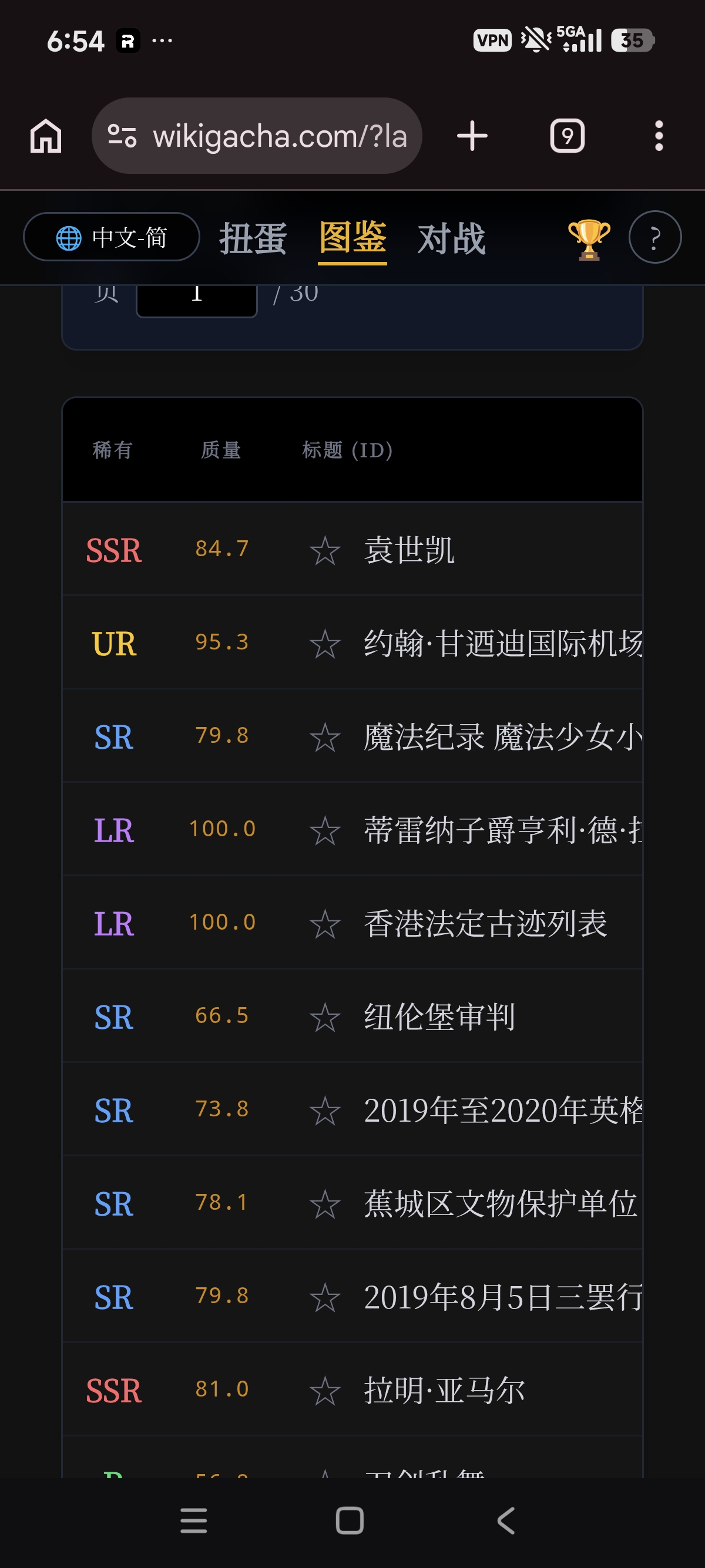Screen dimensions: 705x1568
Task: Open a new browser tab
Action: pyautogui.click(x=472, y=136)
